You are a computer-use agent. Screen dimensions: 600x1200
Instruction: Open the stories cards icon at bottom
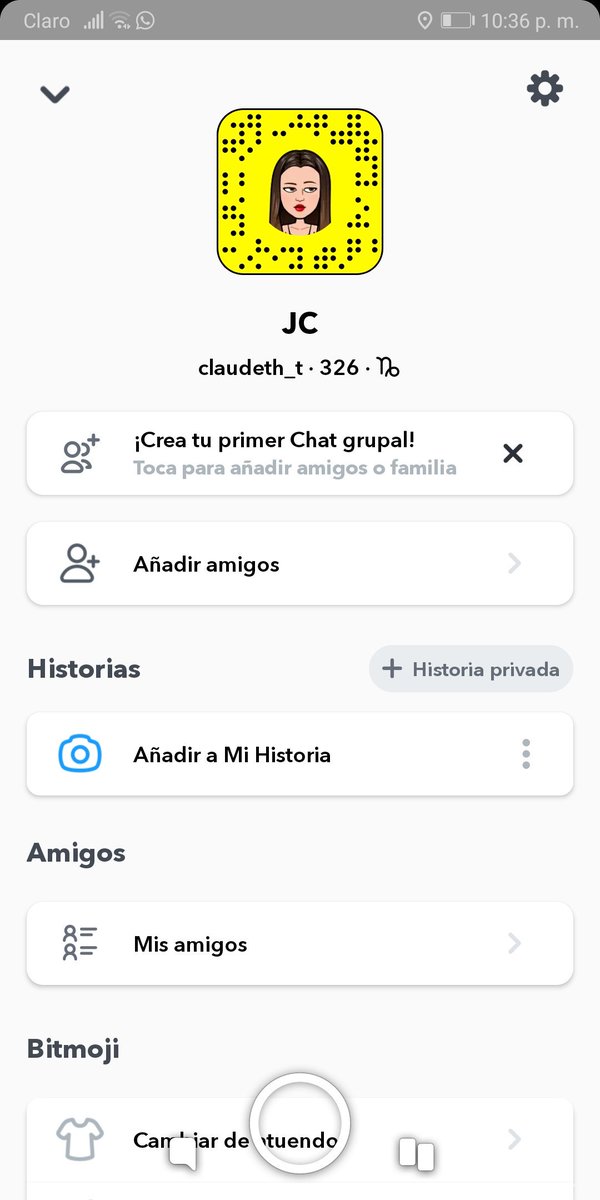(416, 1154)
